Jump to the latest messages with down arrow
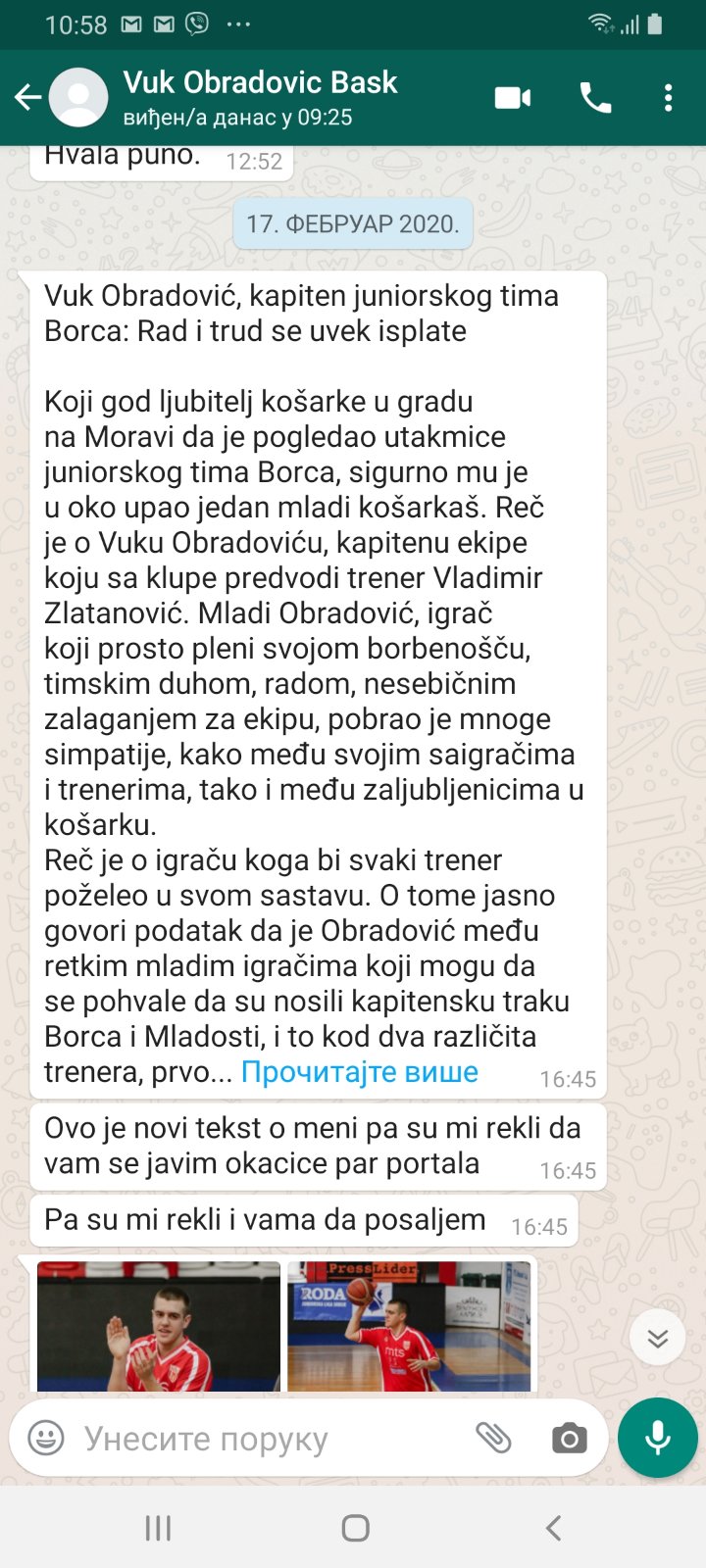Image resolution: width=706 pixels, height=1568 pixels. [x=657, y=1338]
